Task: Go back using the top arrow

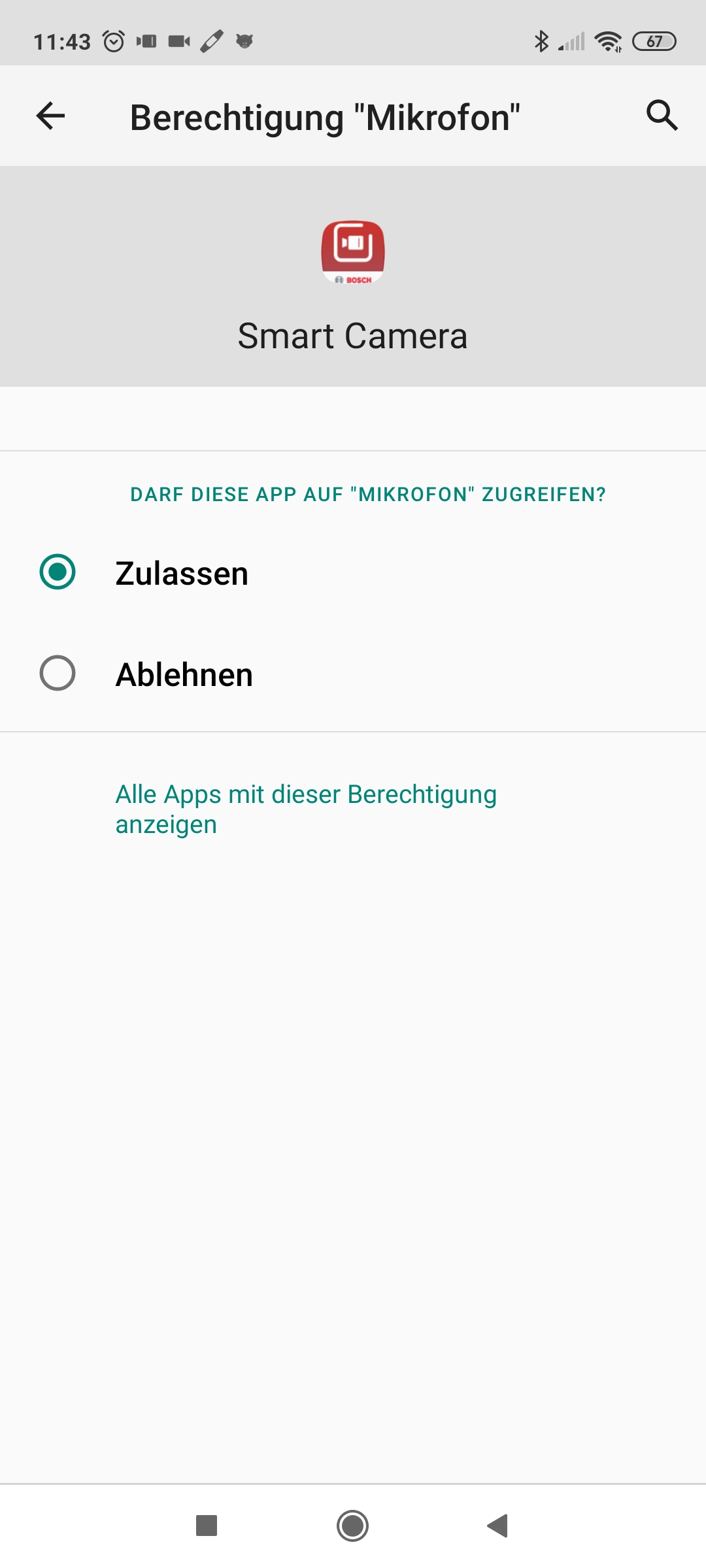Action: click(50, 116)
